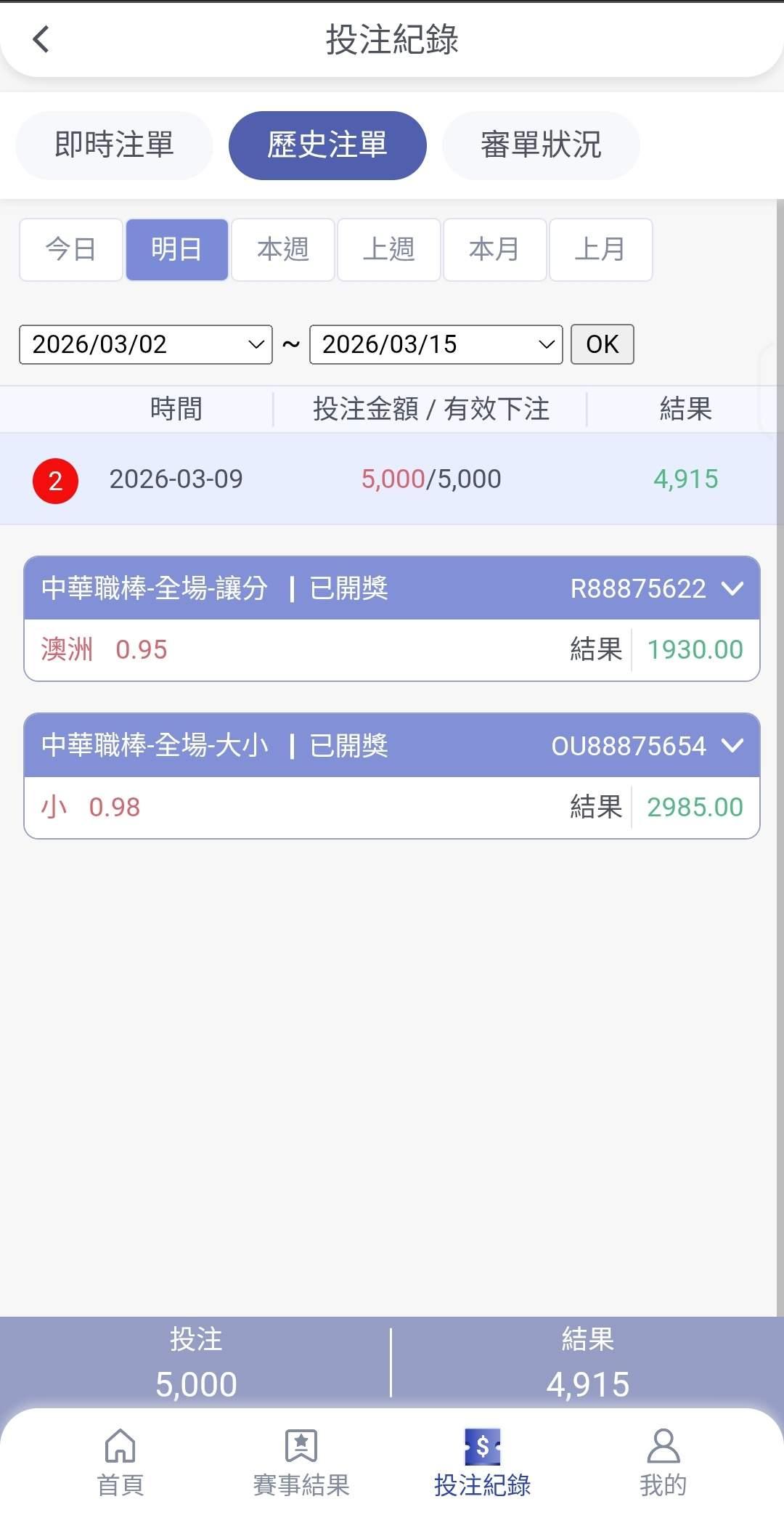Select the 明日 date filter
This screenshot has width=784, height=1515.
click(176, 249)
